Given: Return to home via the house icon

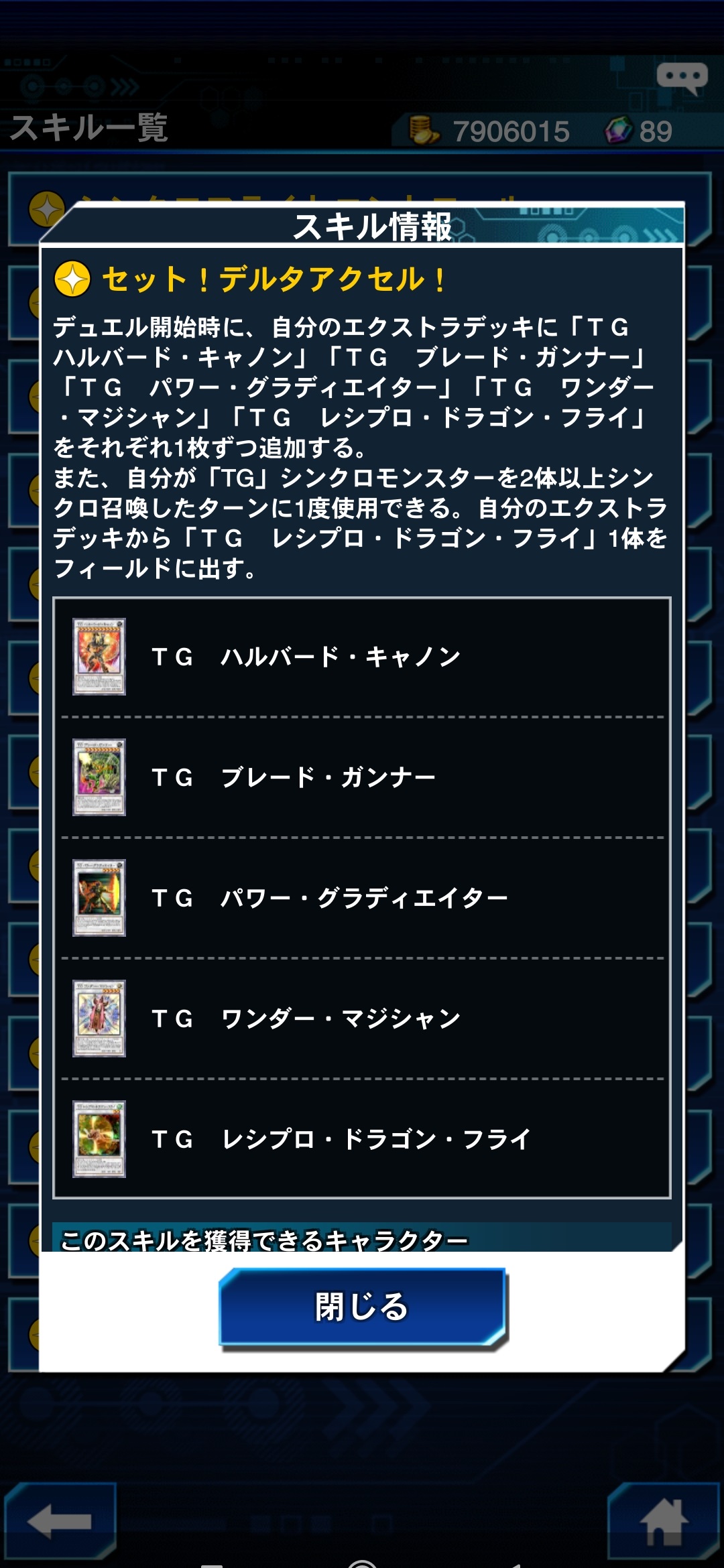Looking at the screenshot, I should (x=664, y=1521).
